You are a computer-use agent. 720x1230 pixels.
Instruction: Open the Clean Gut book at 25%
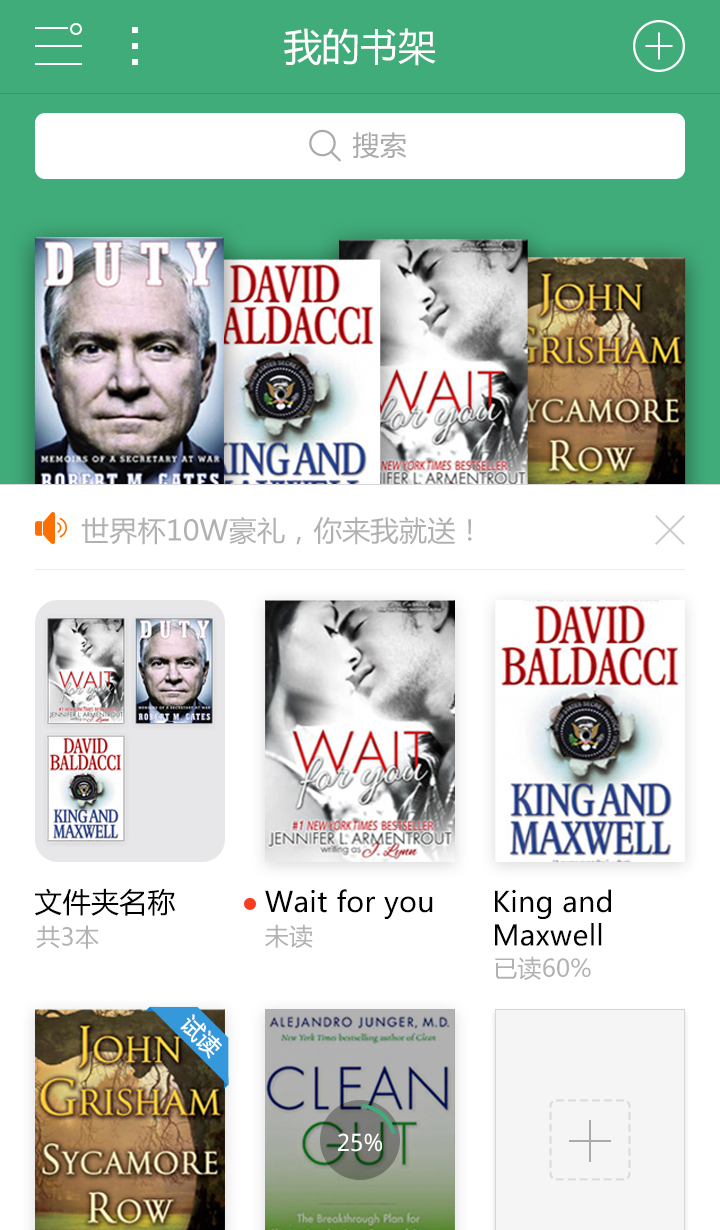click(x=360, y=1118)
